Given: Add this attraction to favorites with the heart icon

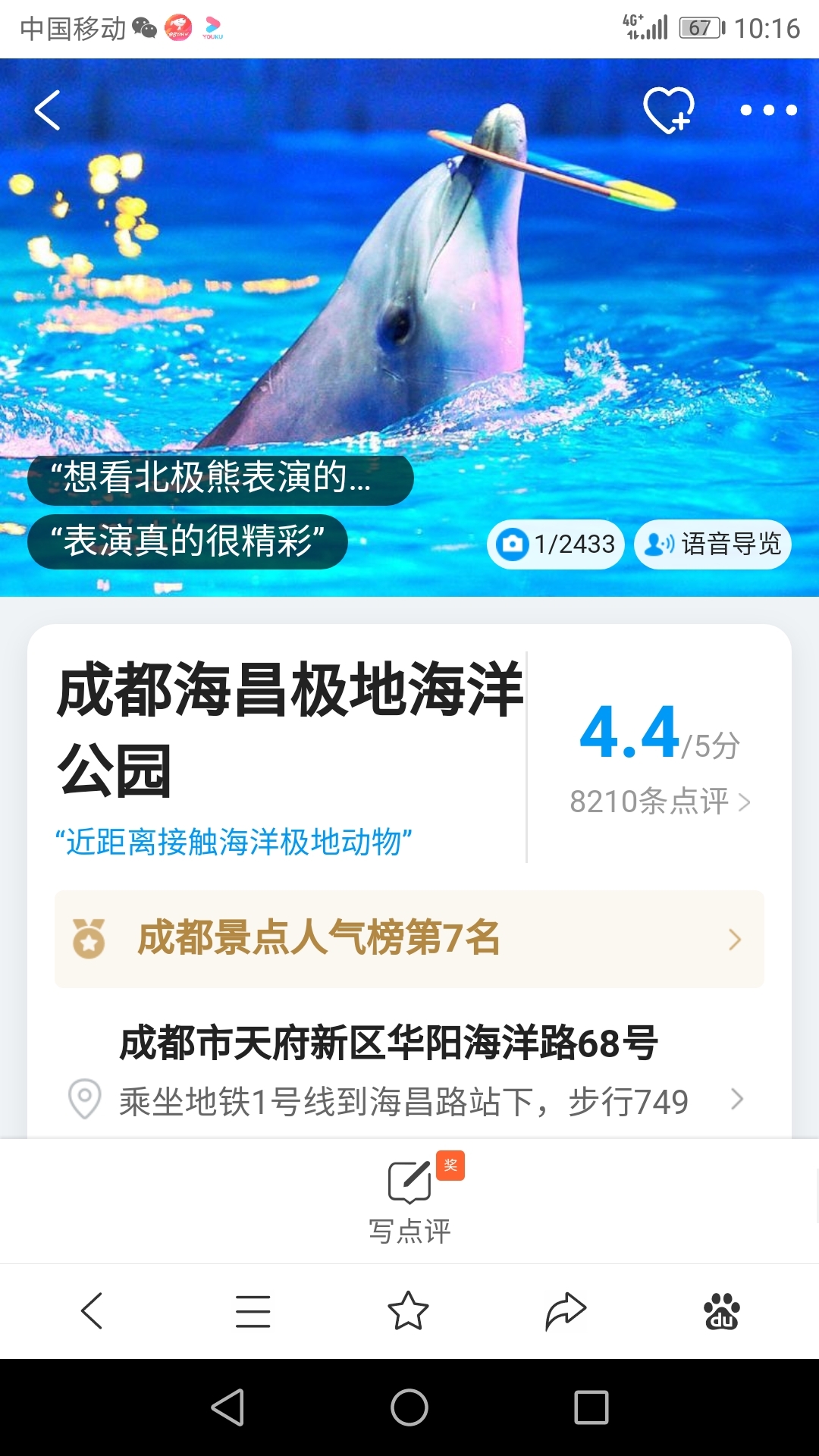Looking at the screenshot, I should pyautogui.click(x=669, y=110).
